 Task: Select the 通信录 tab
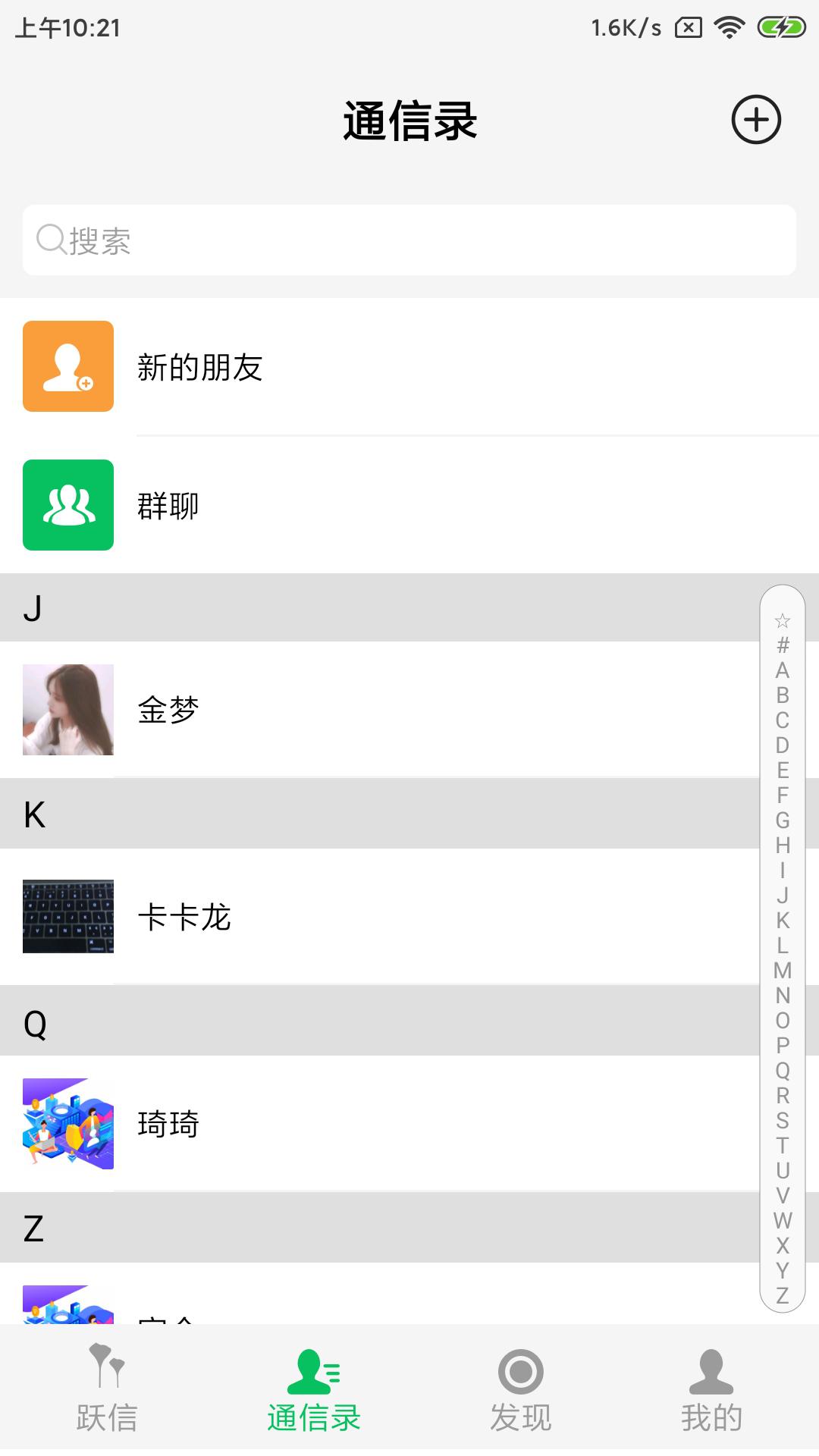pyautogui.click(x=314, y=1388)
